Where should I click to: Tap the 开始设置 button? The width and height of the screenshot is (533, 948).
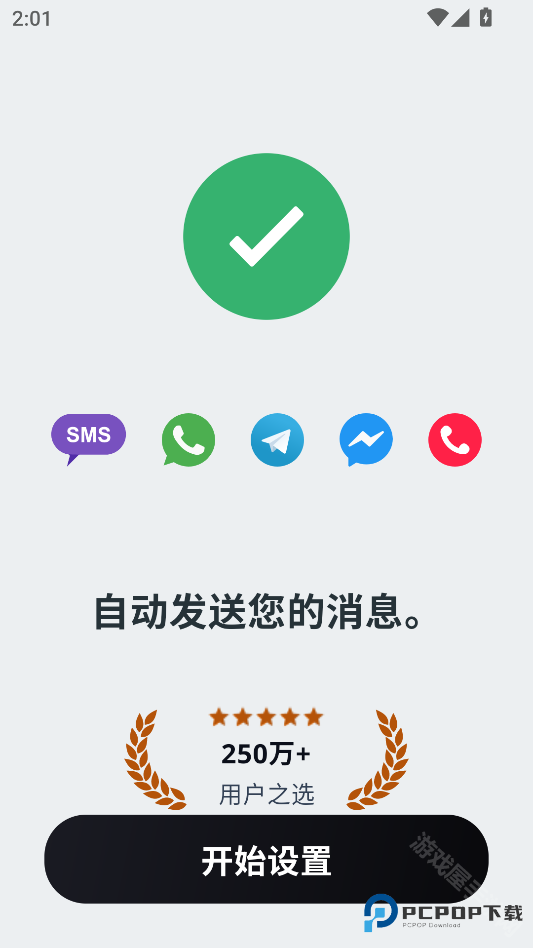[266, 859]
